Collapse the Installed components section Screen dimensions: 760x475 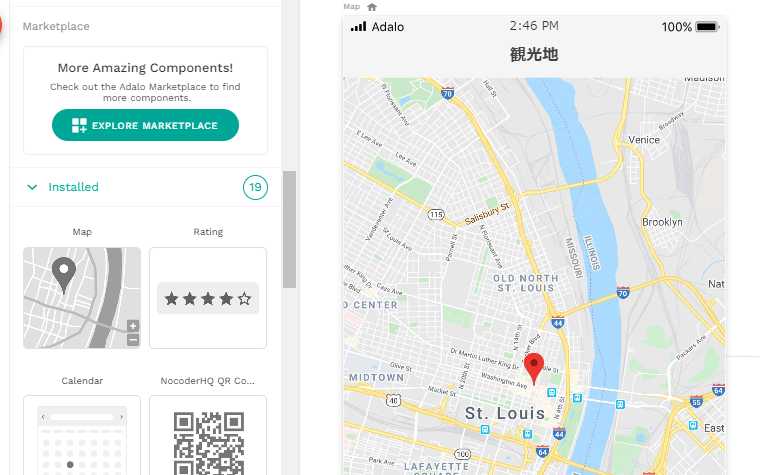click(33, 187)
